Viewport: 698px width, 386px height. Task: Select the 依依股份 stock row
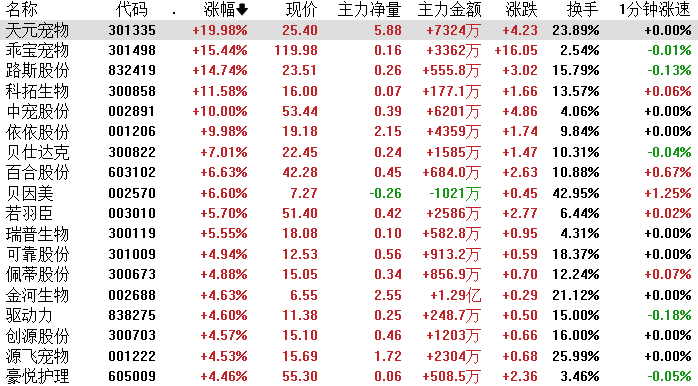[x=349, y=131]
